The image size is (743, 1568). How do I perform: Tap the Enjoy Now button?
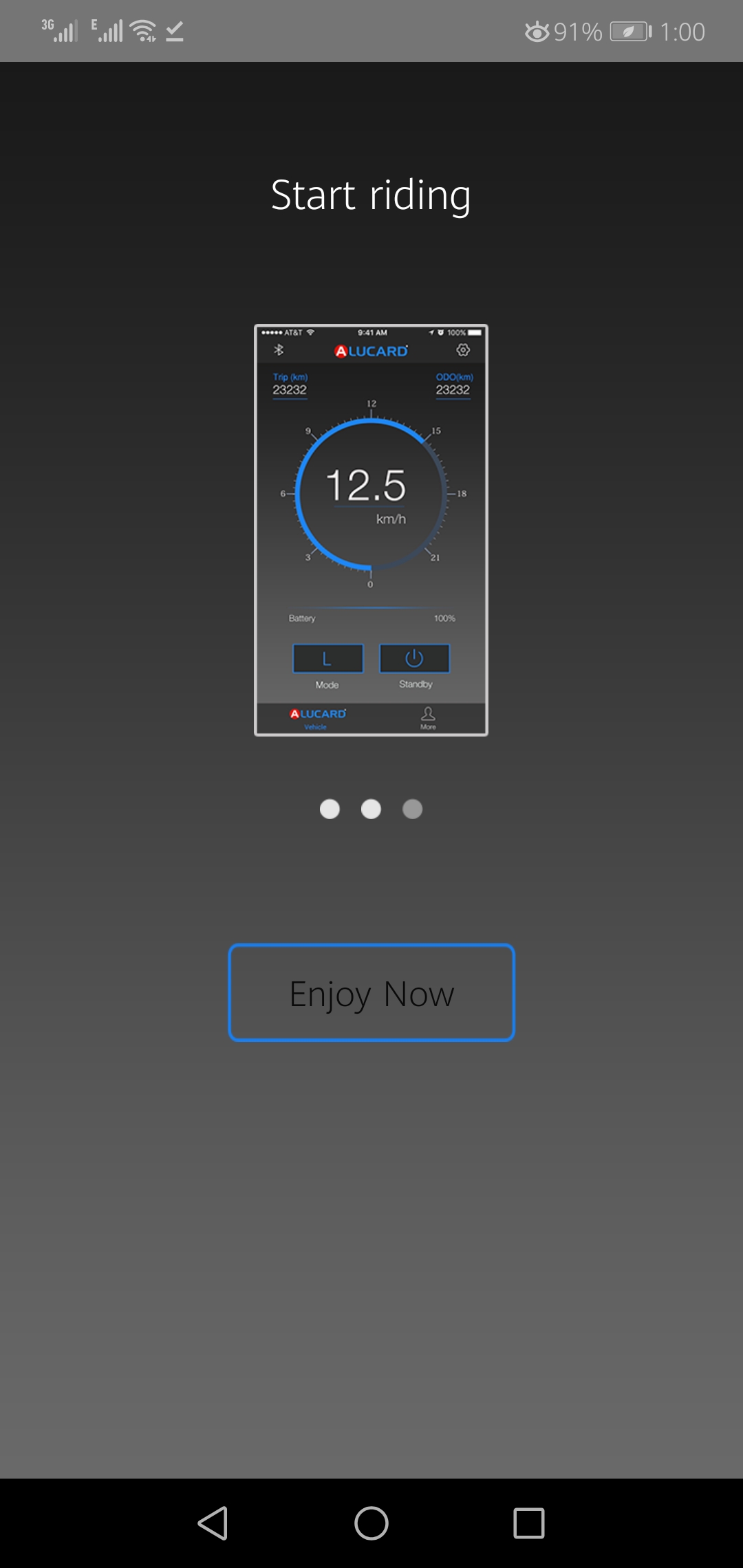coord(371,992)
